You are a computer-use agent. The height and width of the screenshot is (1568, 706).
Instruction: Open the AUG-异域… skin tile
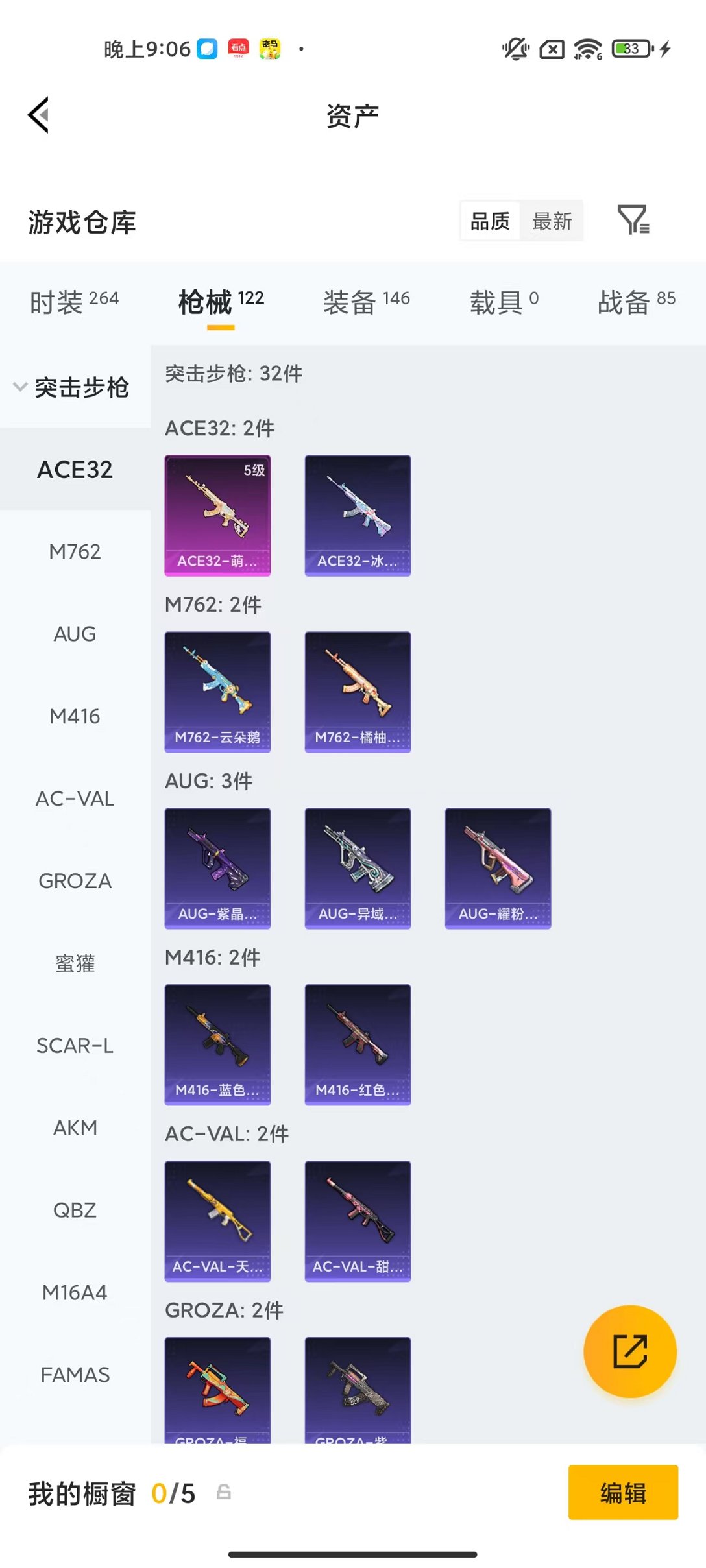[x=358, y=868]
